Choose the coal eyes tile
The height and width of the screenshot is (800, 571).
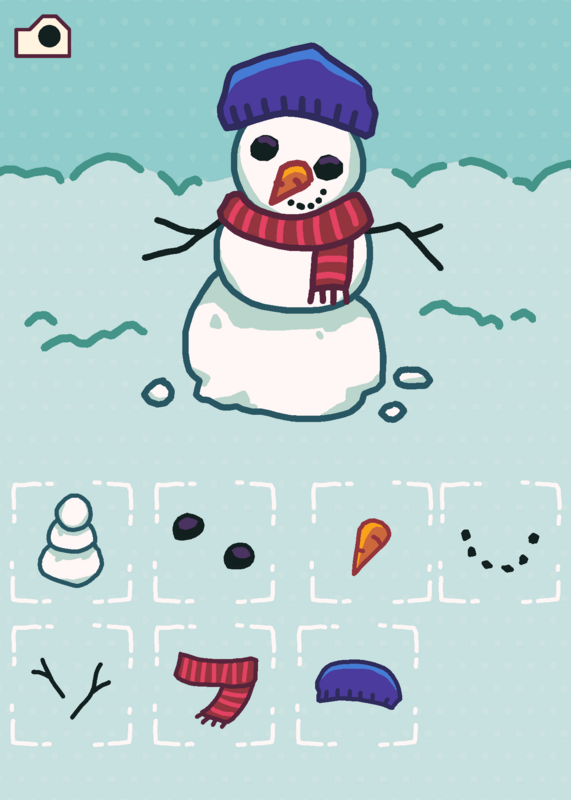click(214, 542)
